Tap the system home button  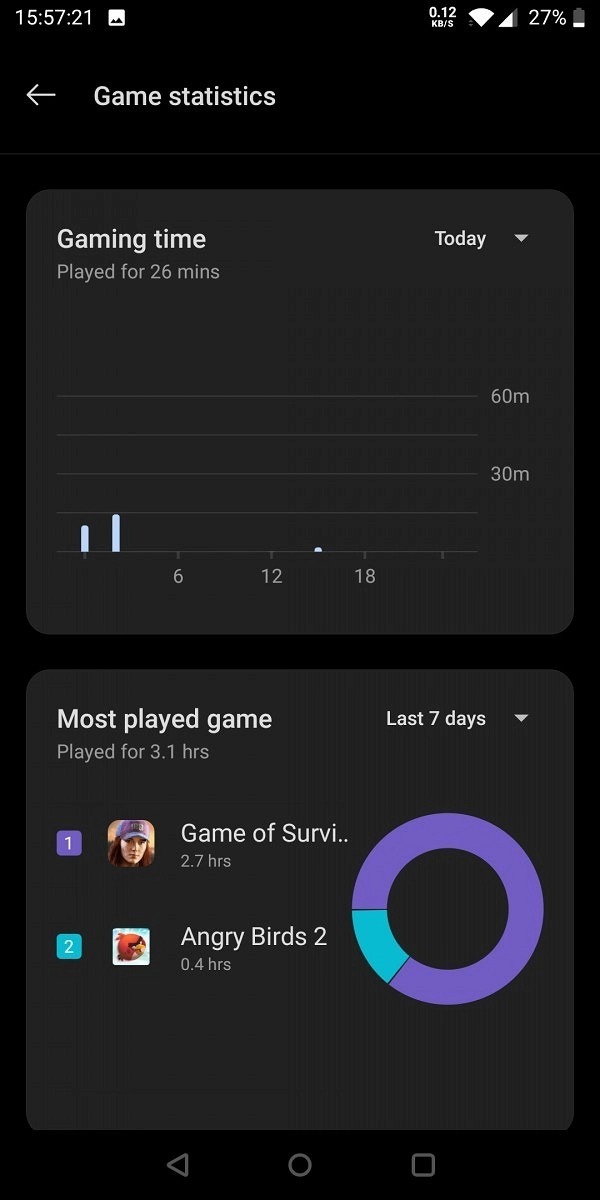click(x=300, y=1164)
